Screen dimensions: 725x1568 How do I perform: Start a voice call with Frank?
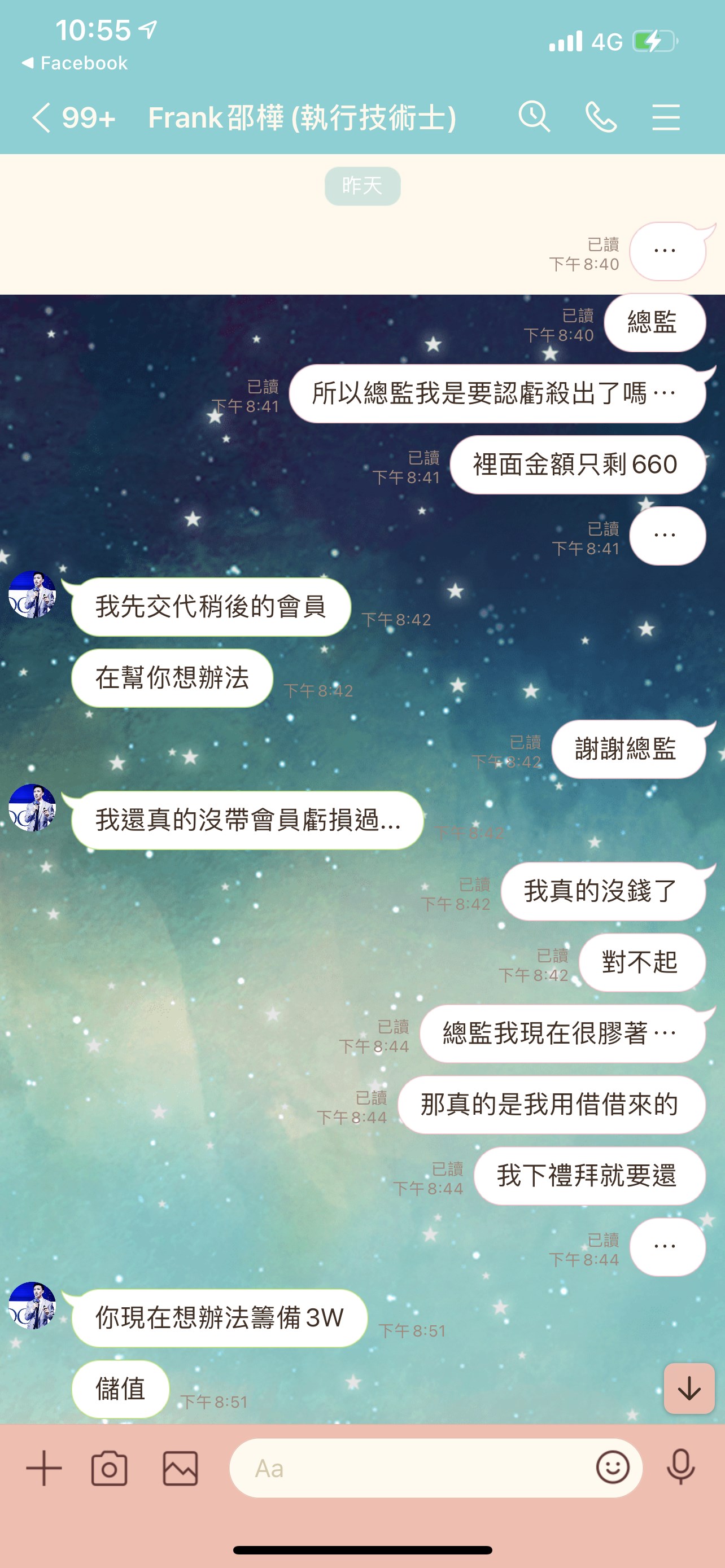(x=600, y=117)
